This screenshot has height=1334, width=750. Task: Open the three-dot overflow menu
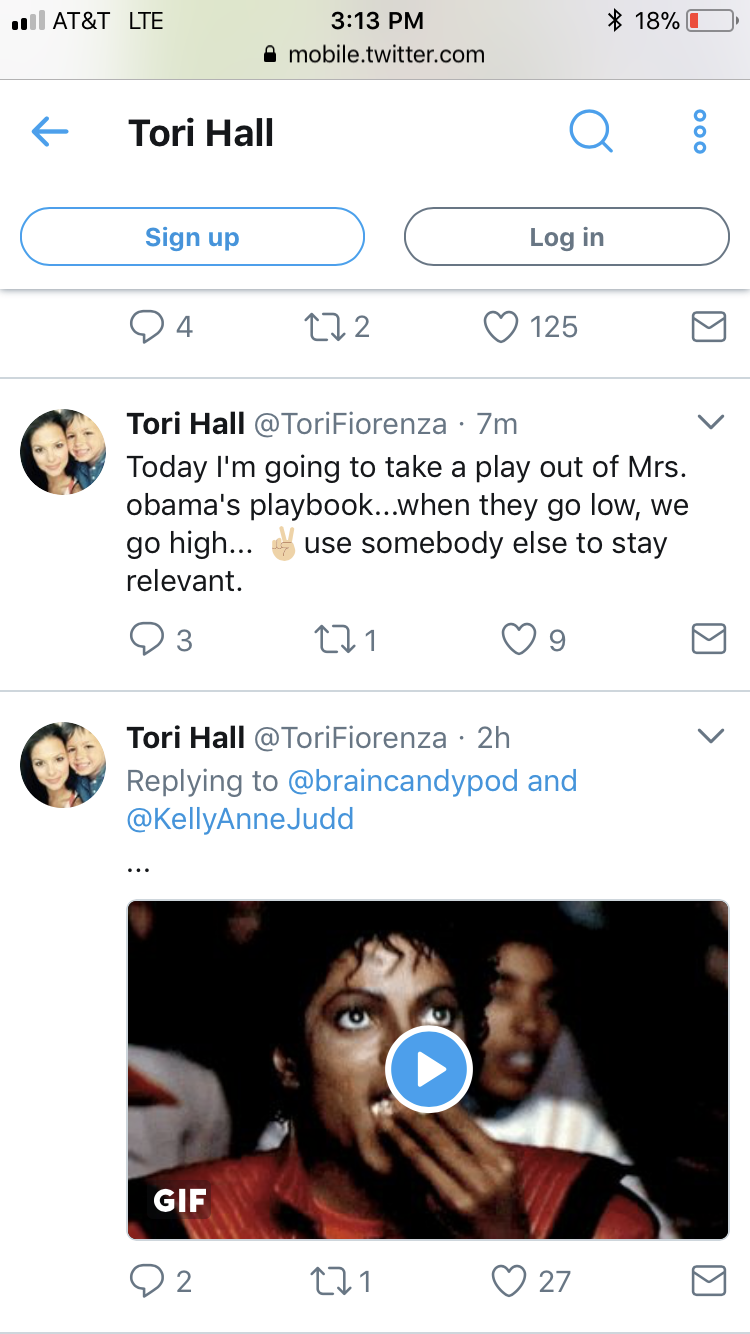[x=700, y=132]
